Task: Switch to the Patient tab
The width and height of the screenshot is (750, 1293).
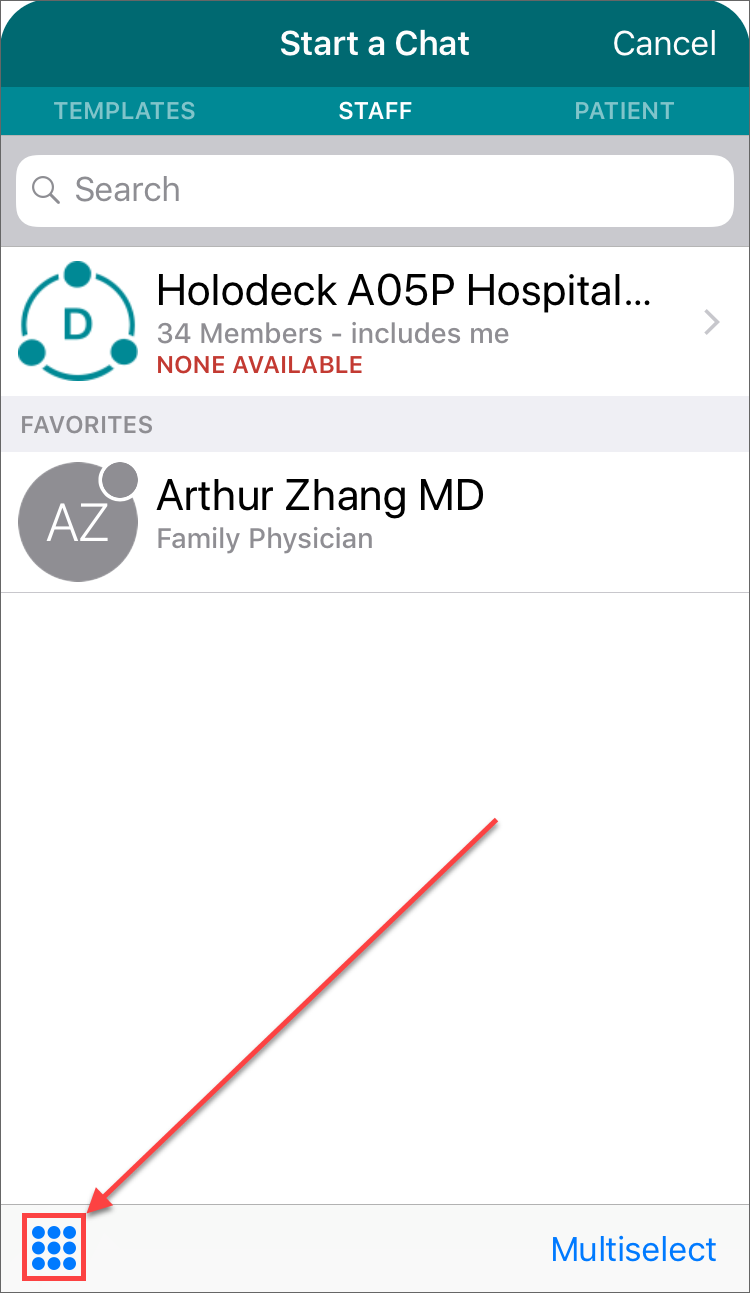Action: pyautogui.click(x=624, y=111)
